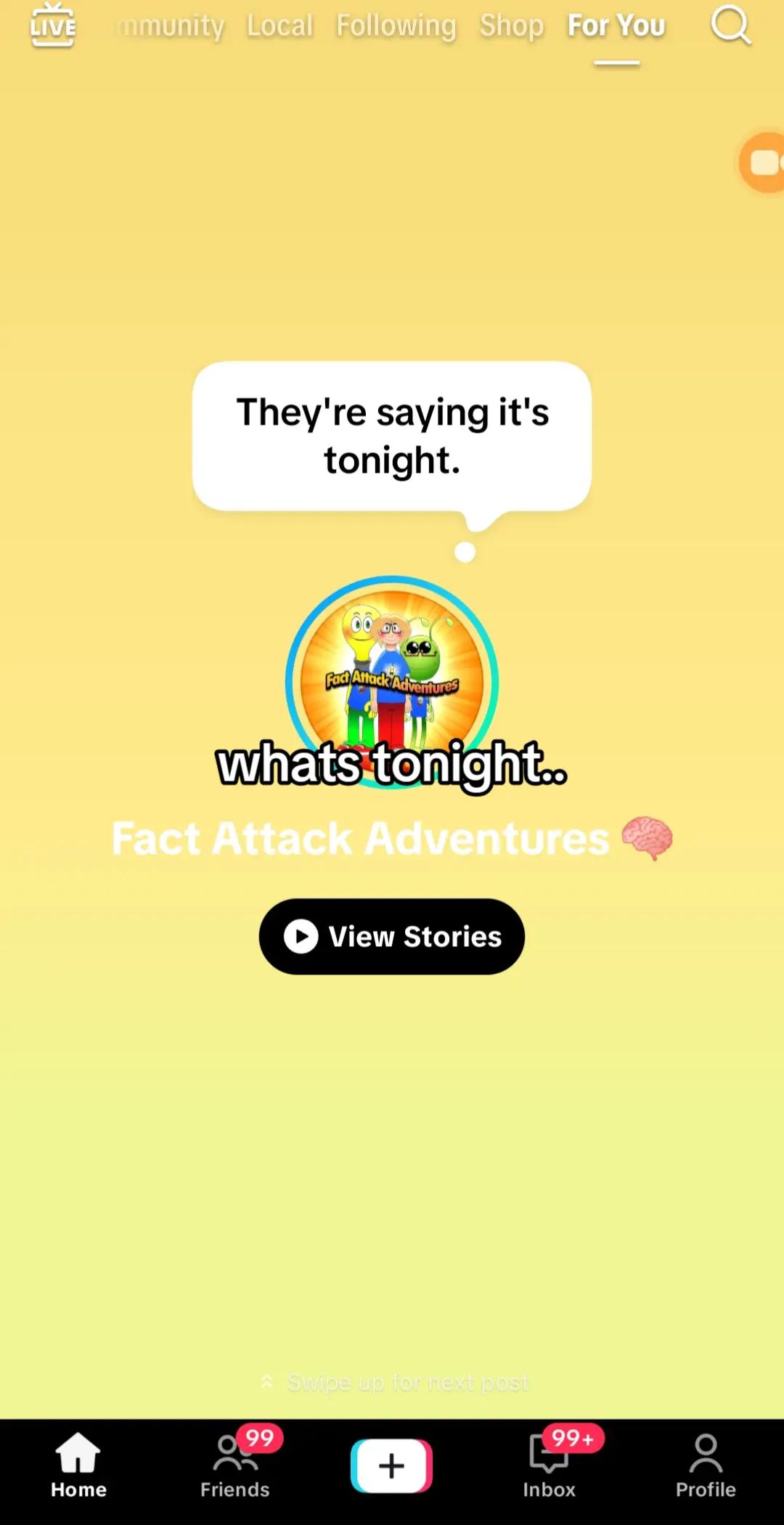Switch to the Local tab
The width and height of the screenshot is (784, 1525).
point(279,25)
